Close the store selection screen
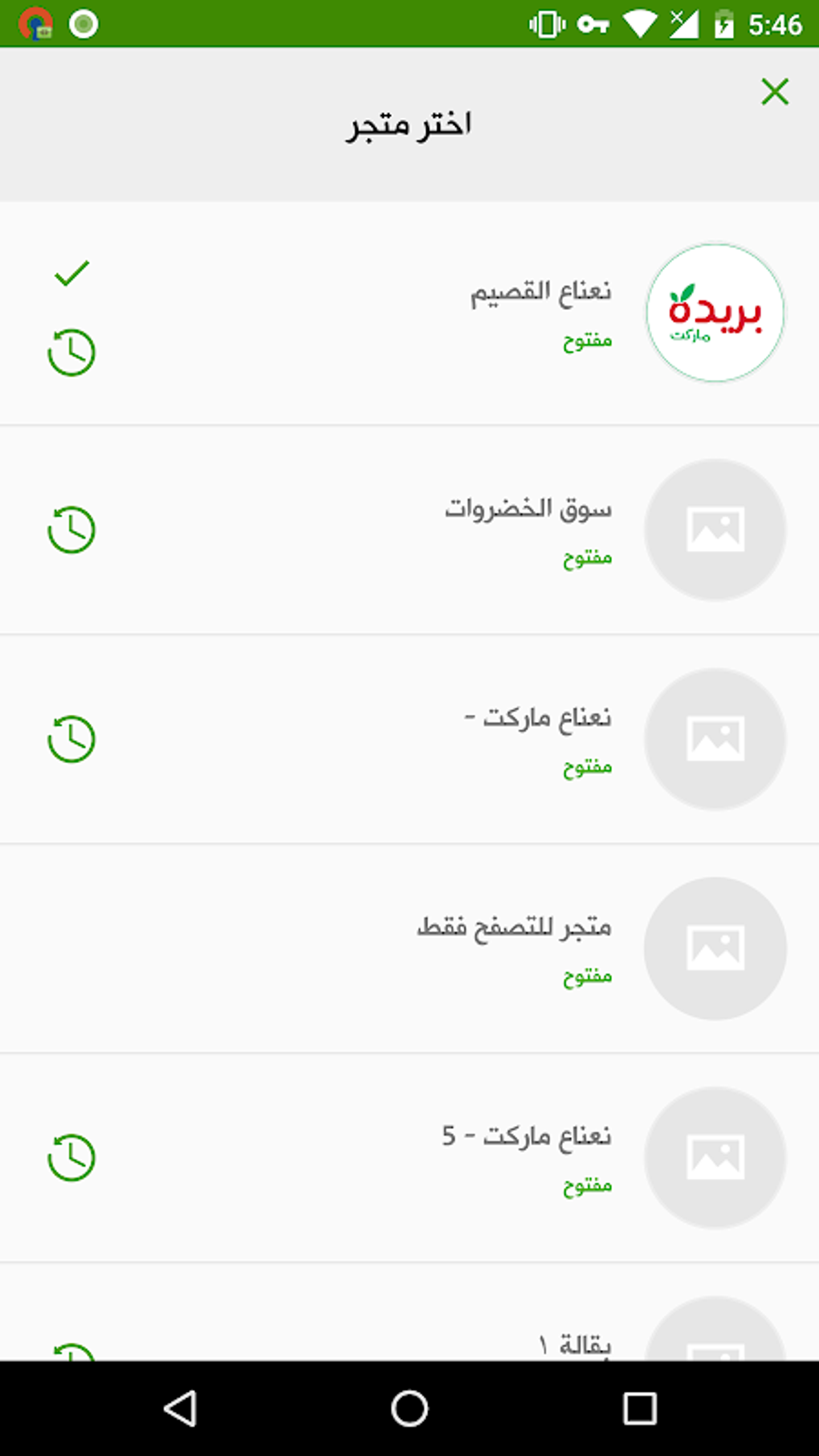Image resolution: width=819 pixels, height=1456 pixels. 775,92
